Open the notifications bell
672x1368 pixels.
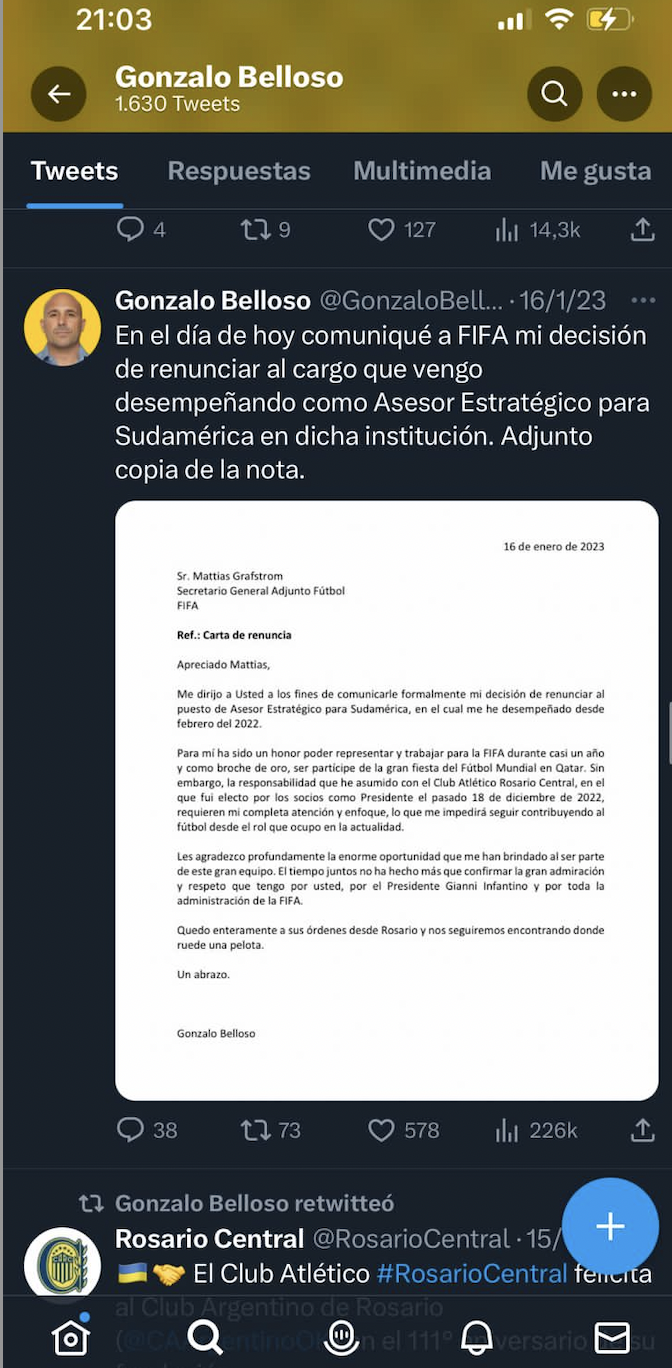[476, 1337]
